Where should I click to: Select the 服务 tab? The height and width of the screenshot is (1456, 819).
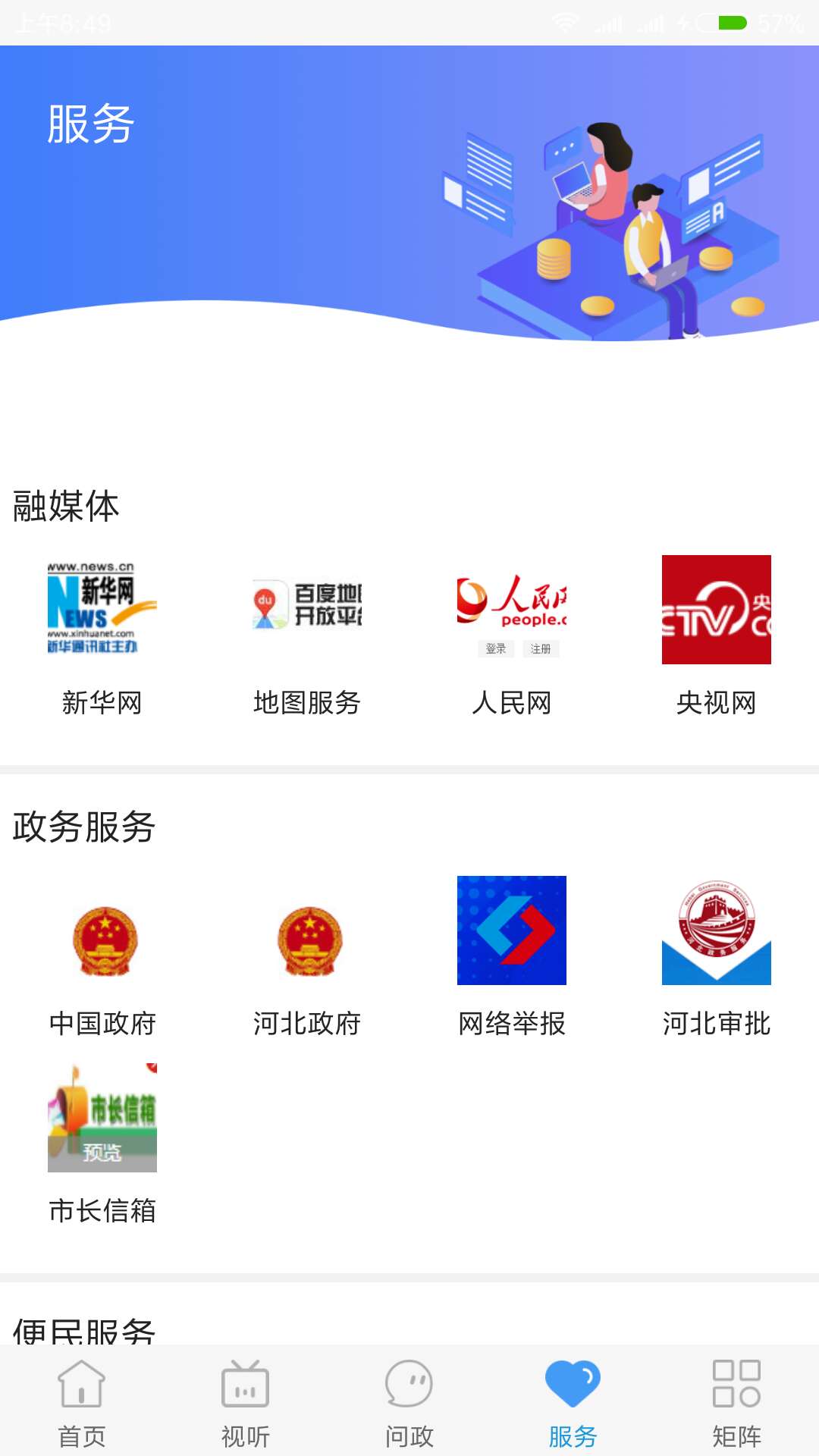click(573, 1402)
